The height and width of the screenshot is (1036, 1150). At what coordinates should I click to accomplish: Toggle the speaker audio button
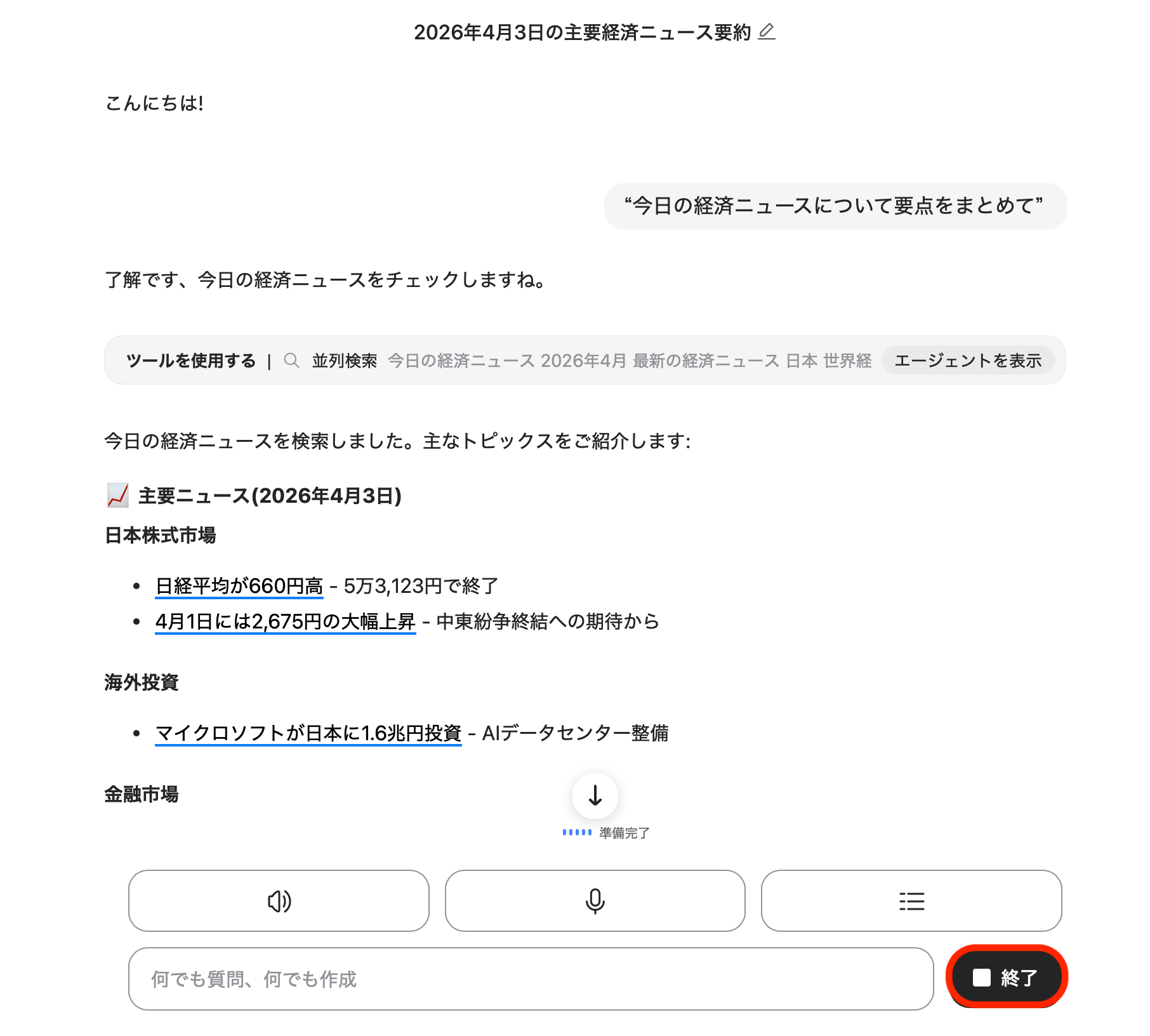tap(279, 901)
